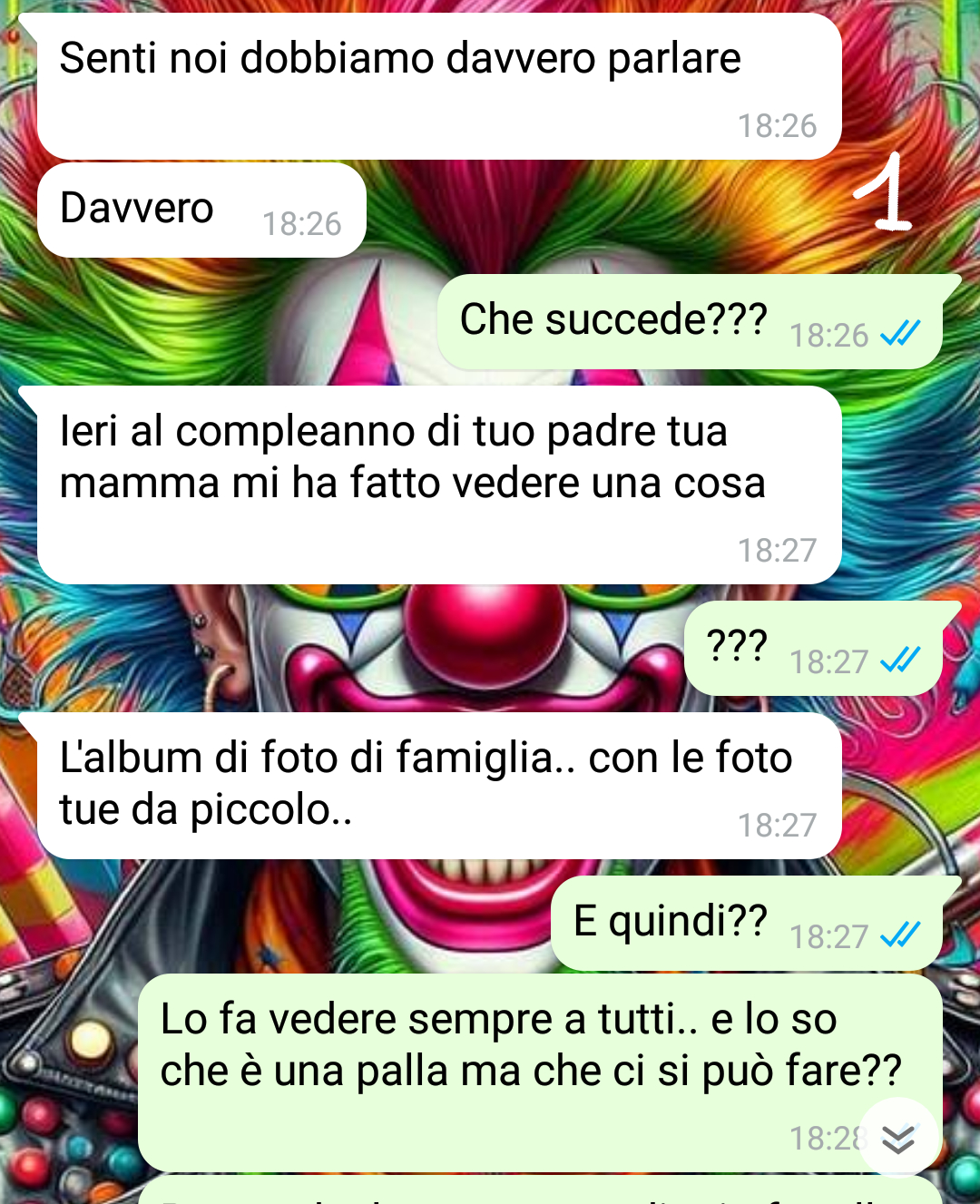Jump to latest messages with the down-arrow button

(897, 1138)
